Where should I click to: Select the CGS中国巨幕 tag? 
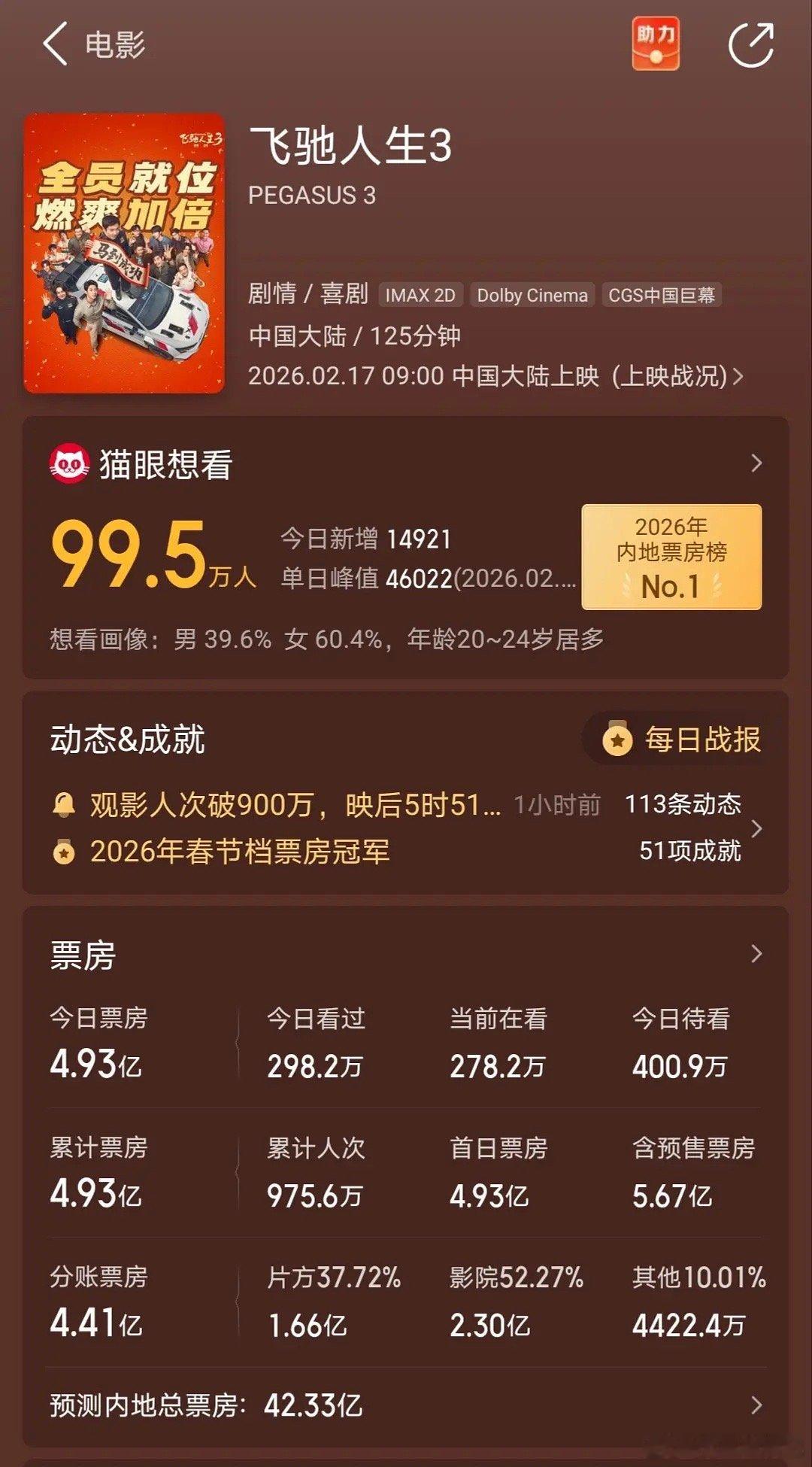(662, 295)
